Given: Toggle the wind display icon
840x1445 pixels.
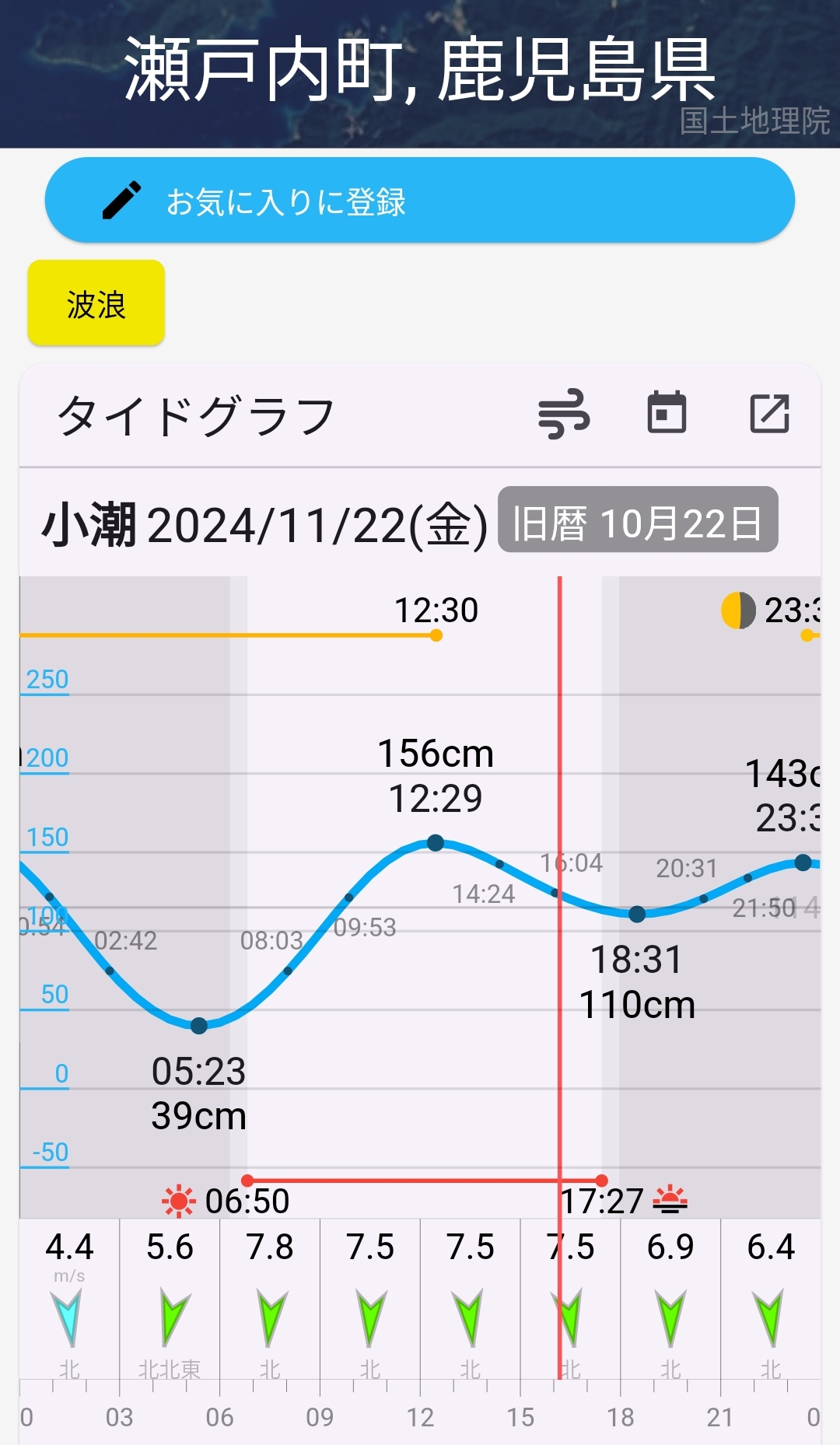Looking at the screenshot, I should pyautogui.click(x=564, y=414).
